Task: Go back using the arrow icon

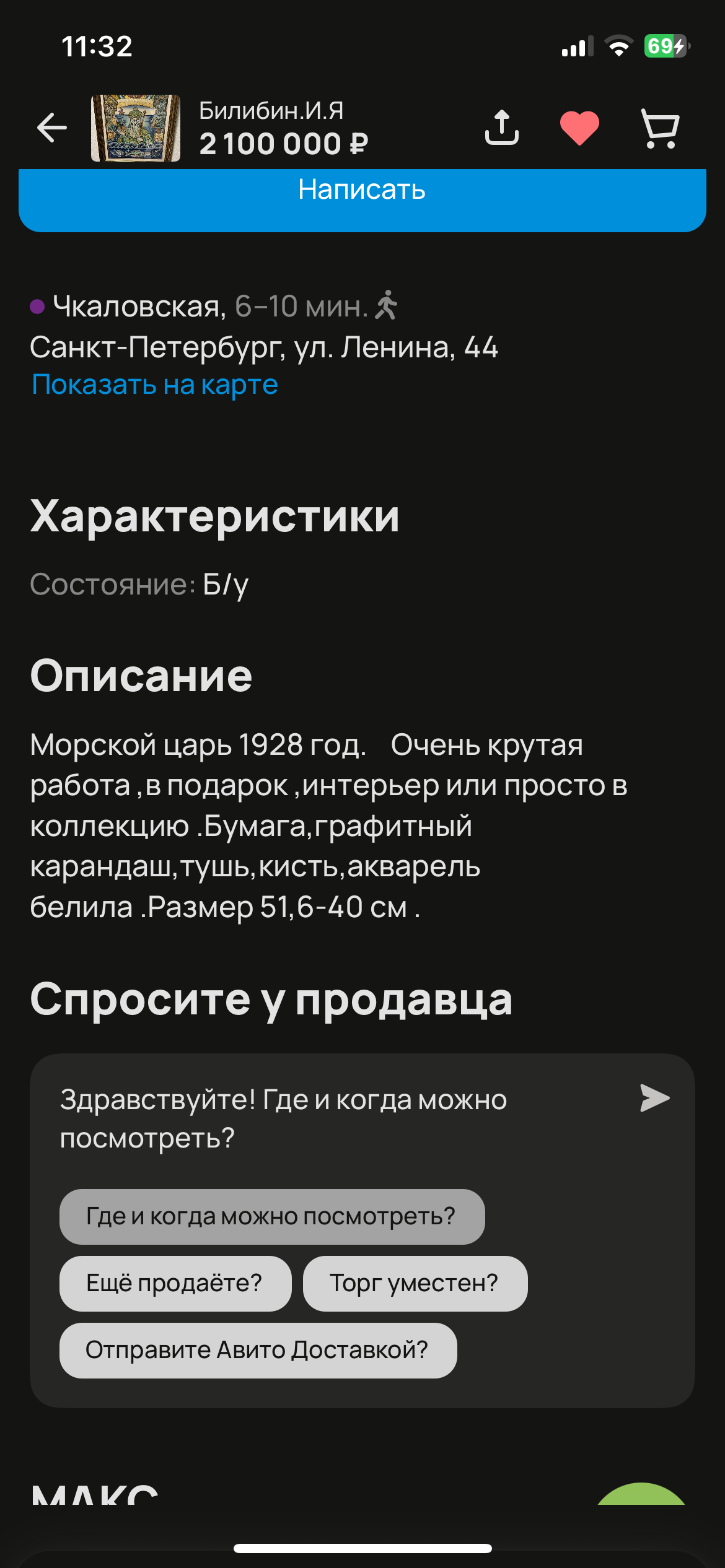Action: [52, 128]
